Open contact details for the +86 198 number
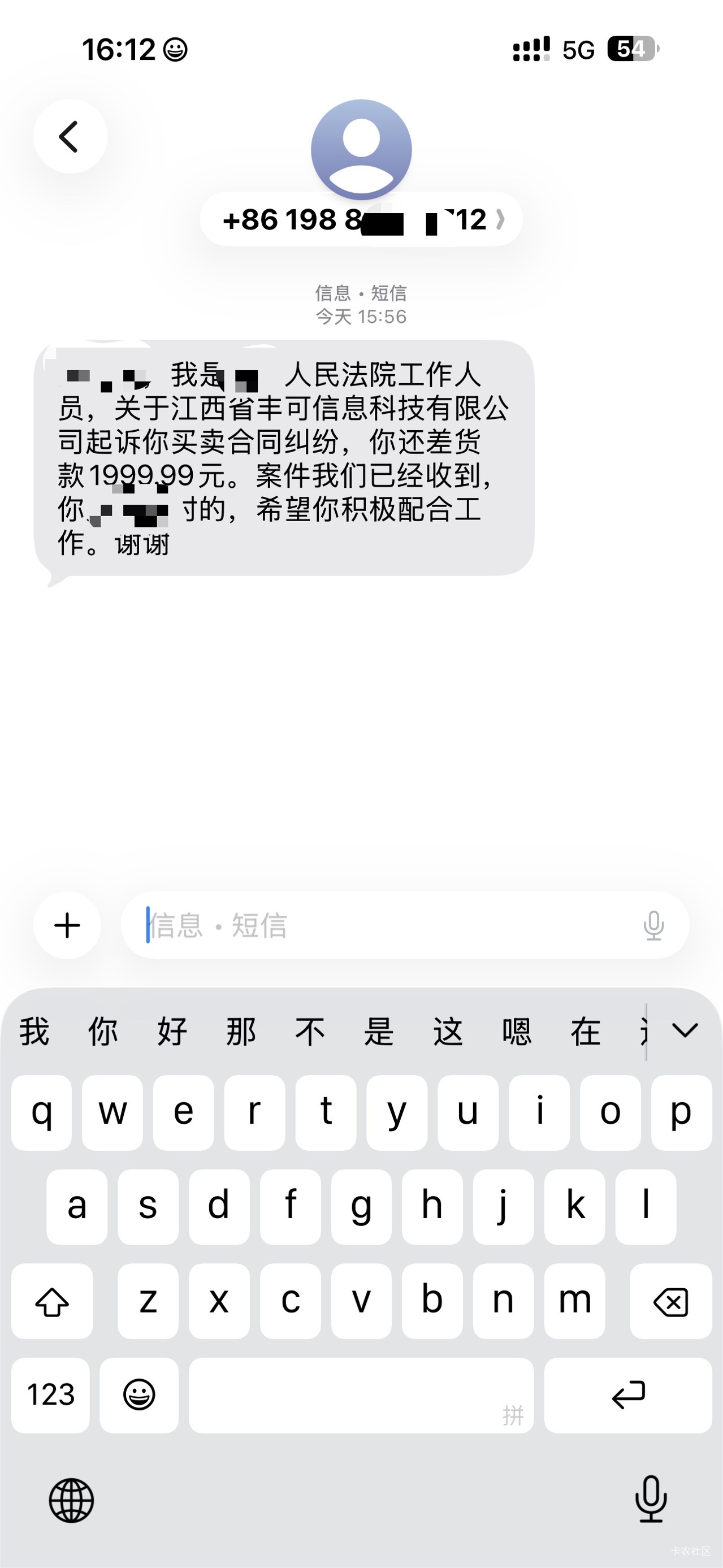723x1568 pixels. 362,219
